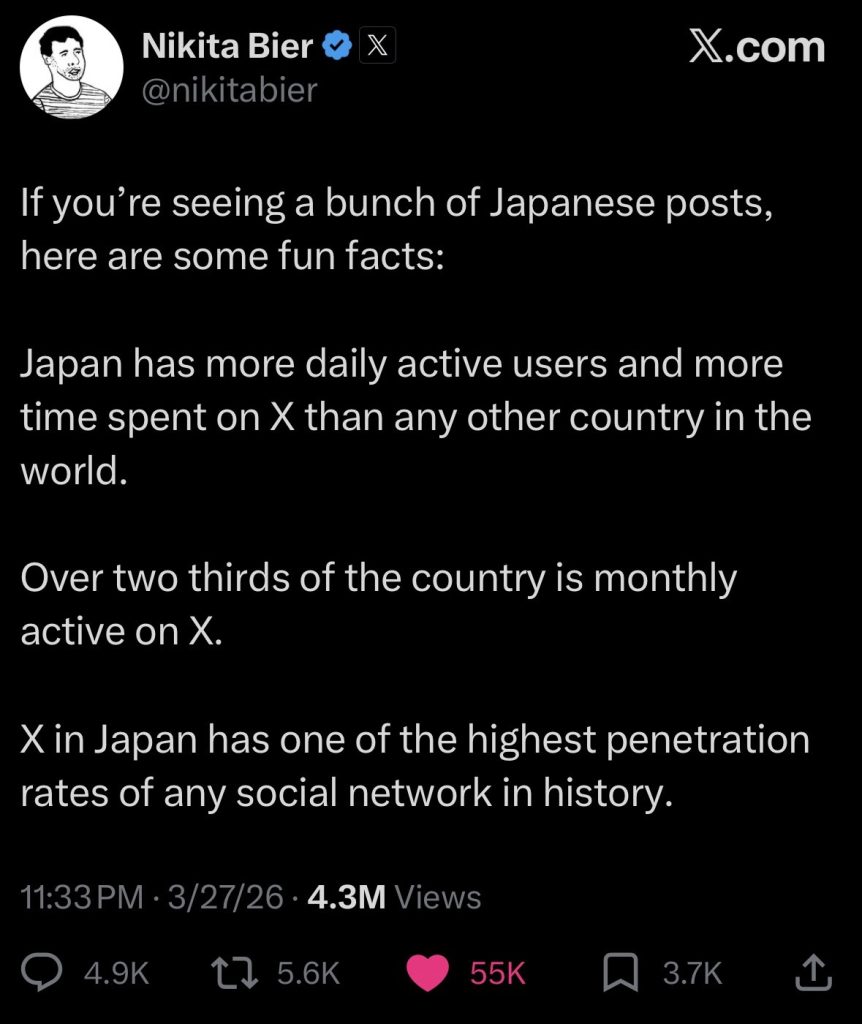This screenshot has width=862, height=1024.
Task: Unlike the post via the heart
Action: 430,972
